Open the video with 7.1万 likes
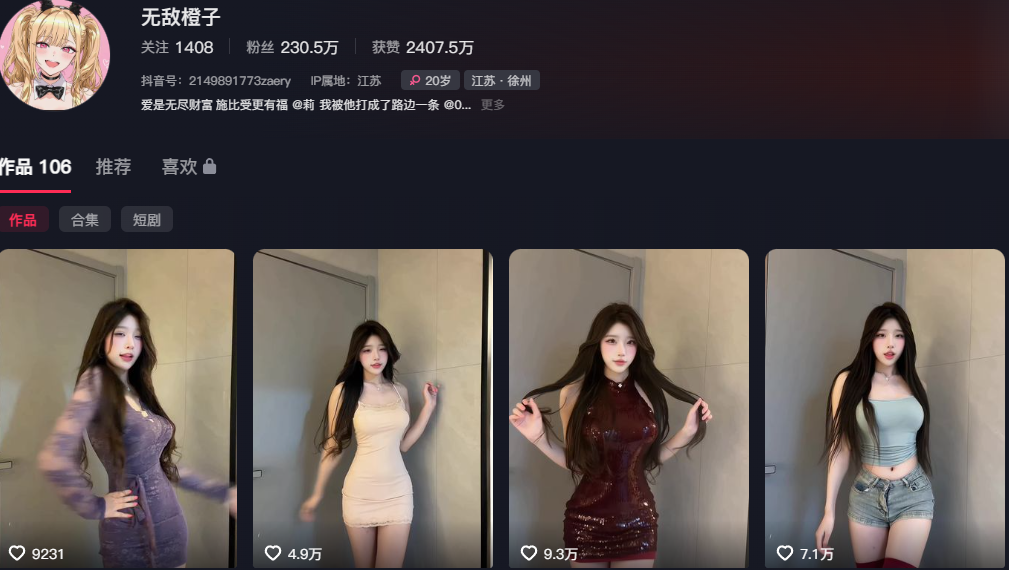The image size is (1009, 570). click(884, 408)
